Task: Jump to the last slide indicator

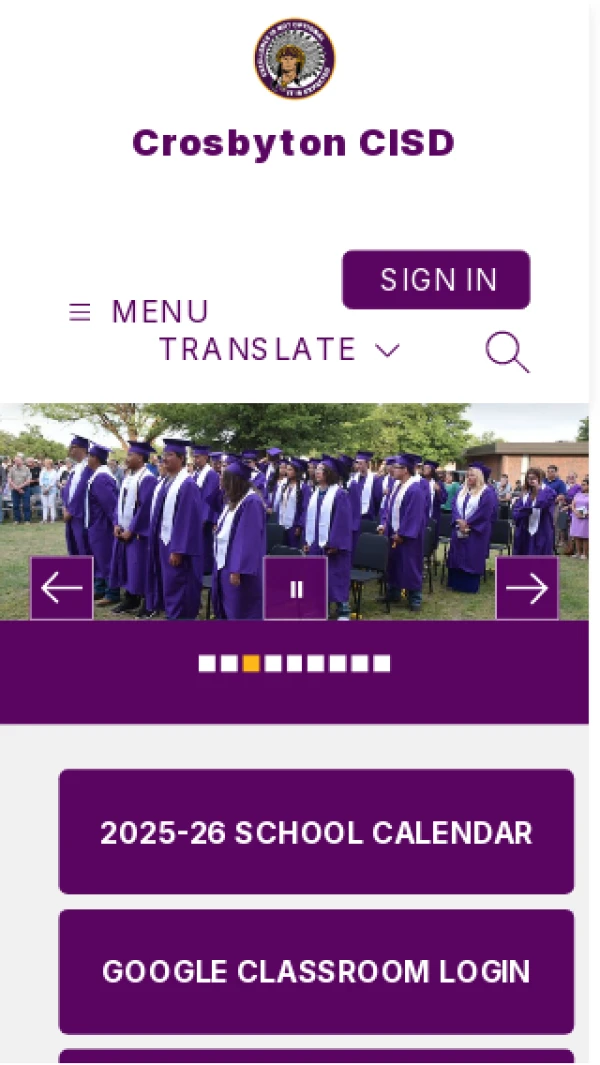Action: point(382,664)
